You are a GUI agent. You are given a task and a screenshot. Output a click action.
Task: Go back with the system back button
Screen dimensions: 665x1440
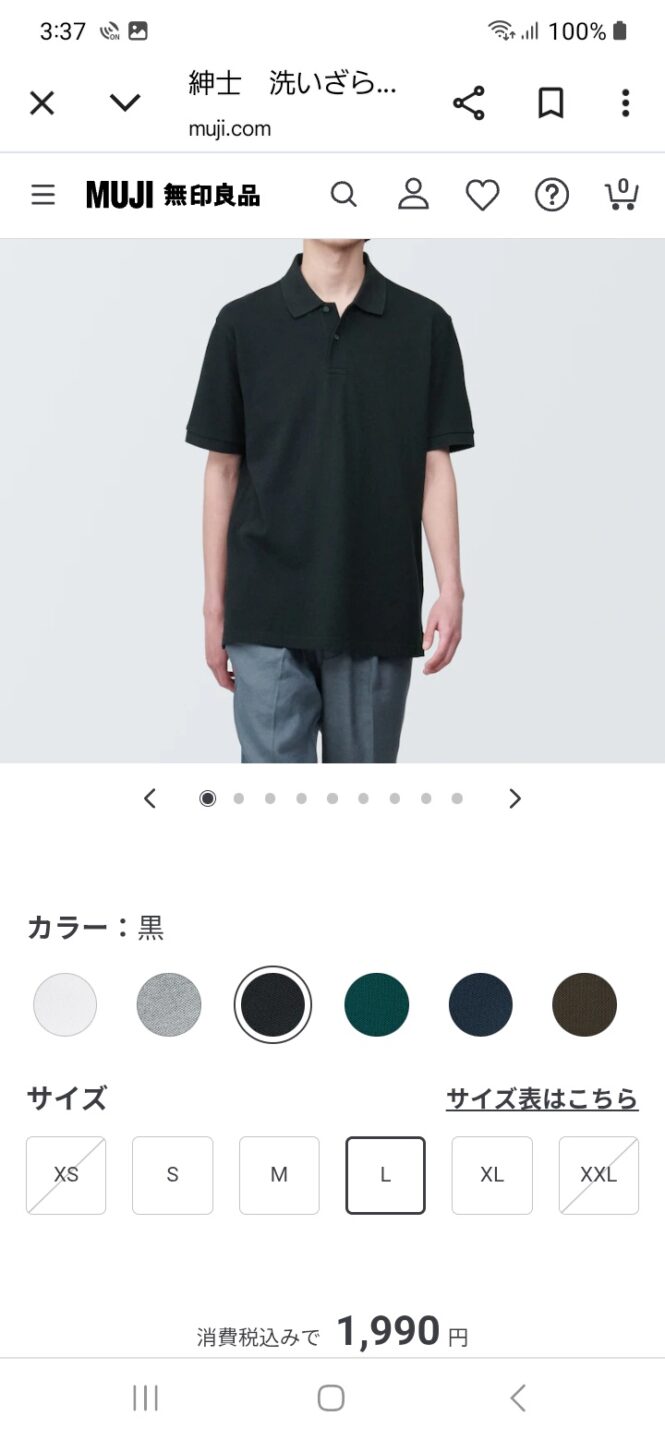(x=517, y=1398)
